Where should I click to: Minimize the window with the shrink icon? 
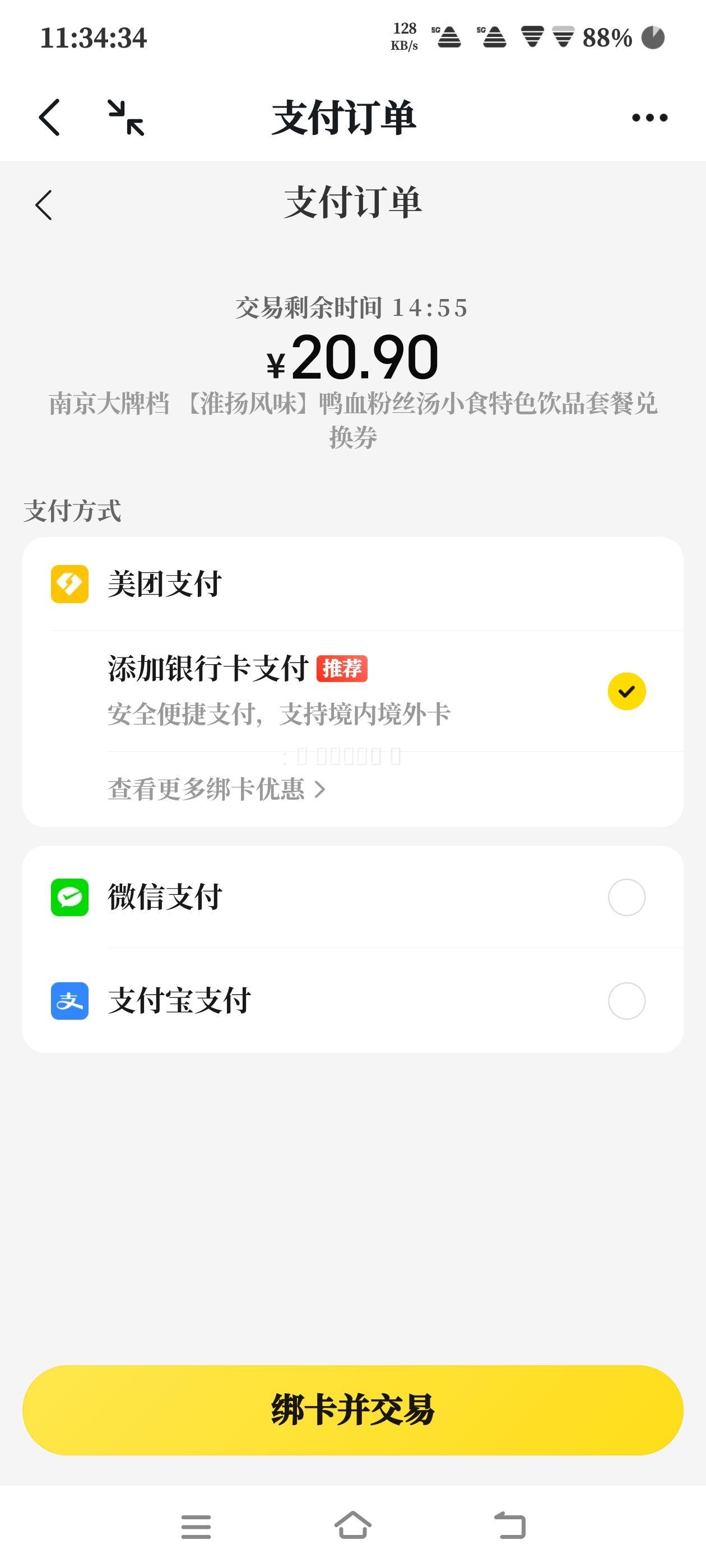tap(126, 117)
